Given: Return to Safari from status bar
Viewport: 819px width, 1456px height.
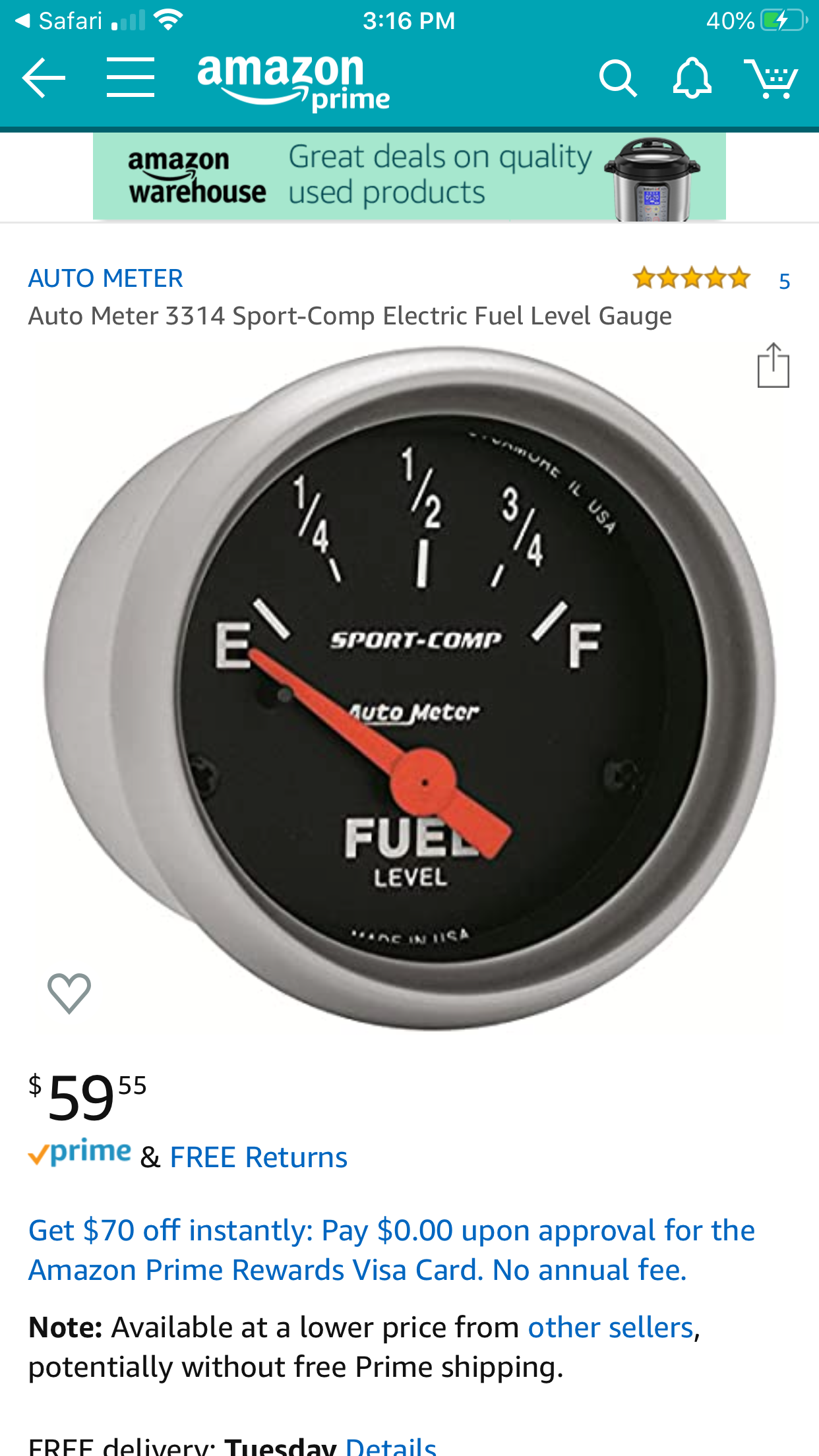Looking at the screenshot, I should (59, 20).
